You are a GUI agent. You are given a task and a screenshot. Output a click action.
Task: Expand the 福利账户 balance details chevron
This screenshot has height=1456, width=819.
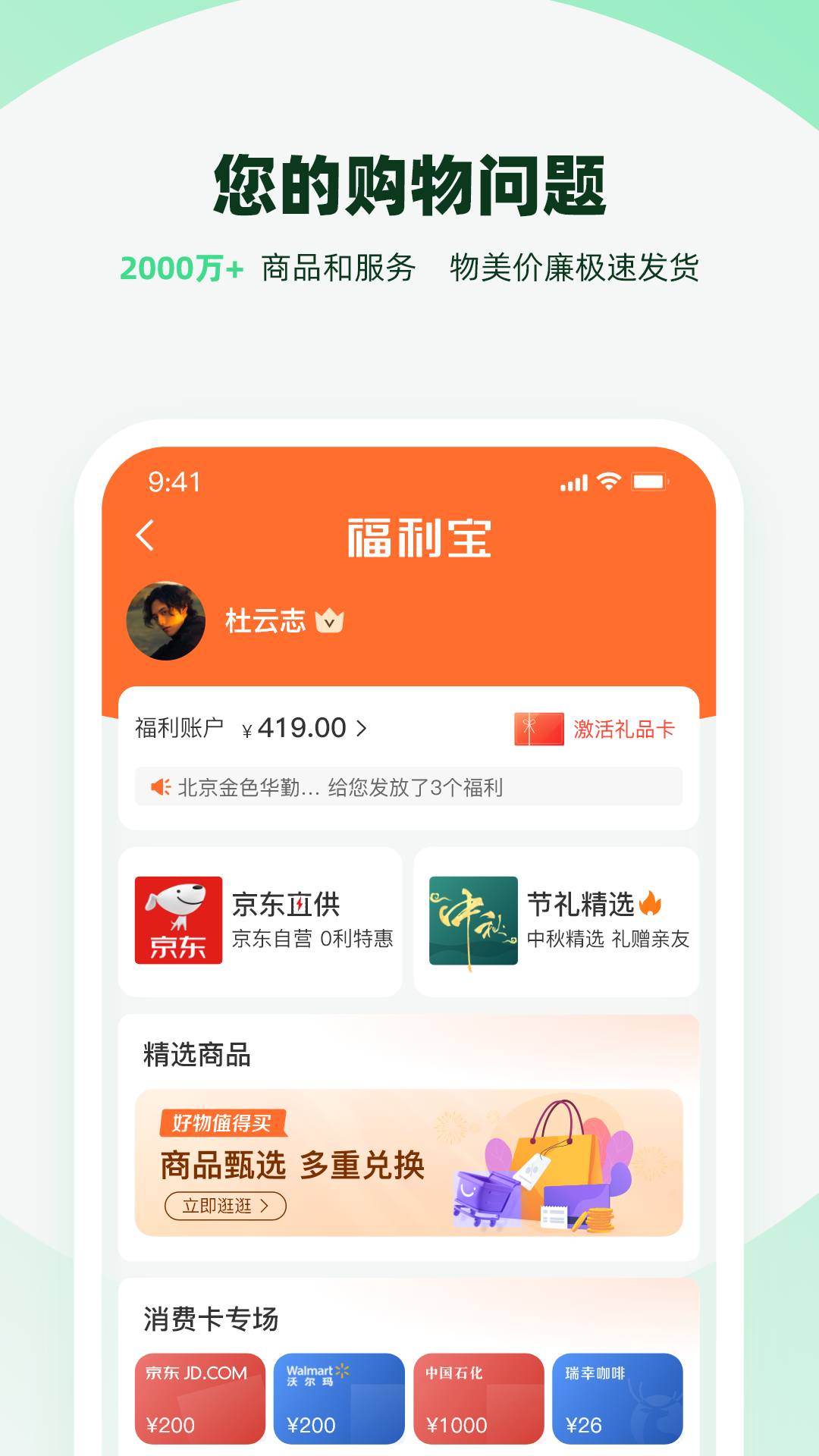coord(360,728)
